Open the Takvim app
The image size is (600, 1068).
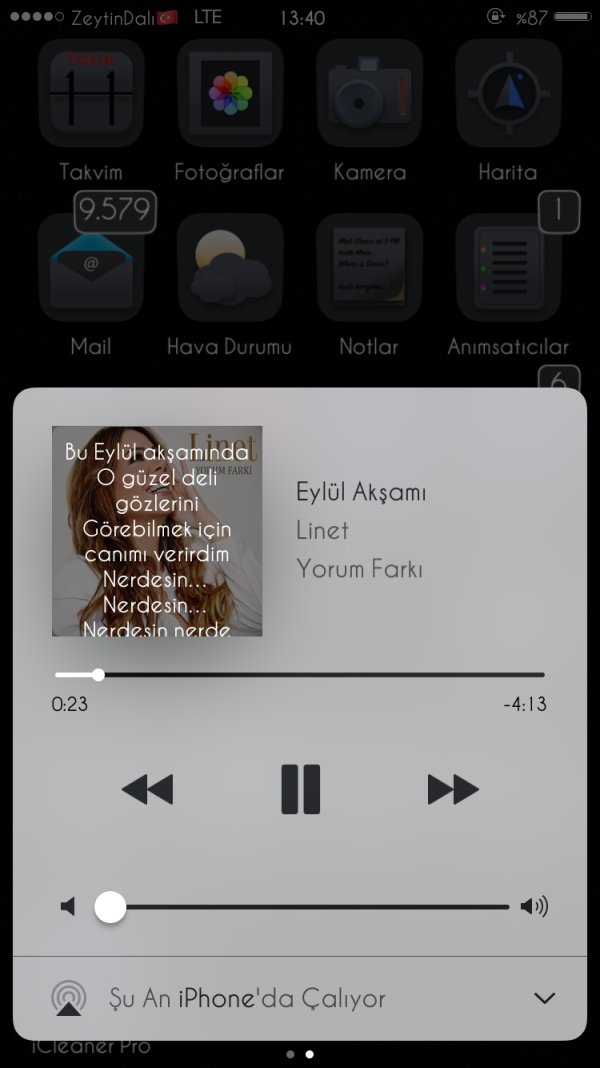pos(91,93)
